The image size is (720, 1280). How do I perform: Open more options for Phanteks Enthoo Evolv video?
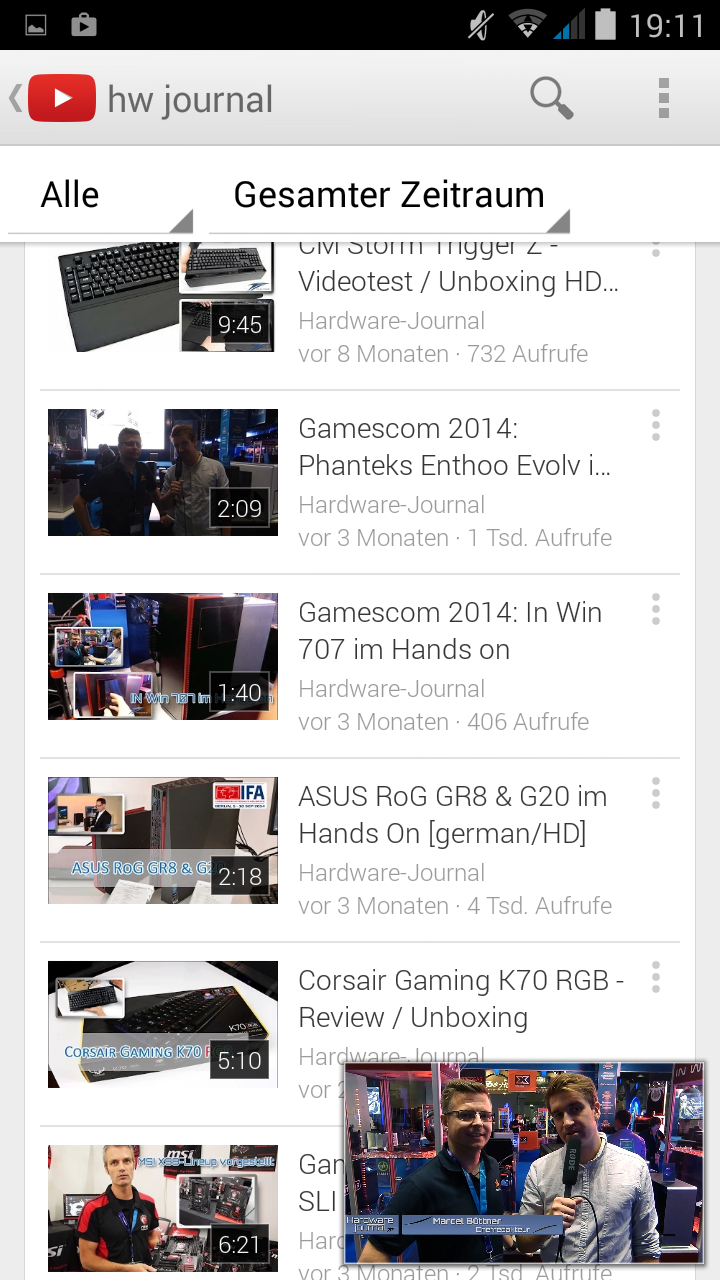pyautogui.click(x=656, y=425)
